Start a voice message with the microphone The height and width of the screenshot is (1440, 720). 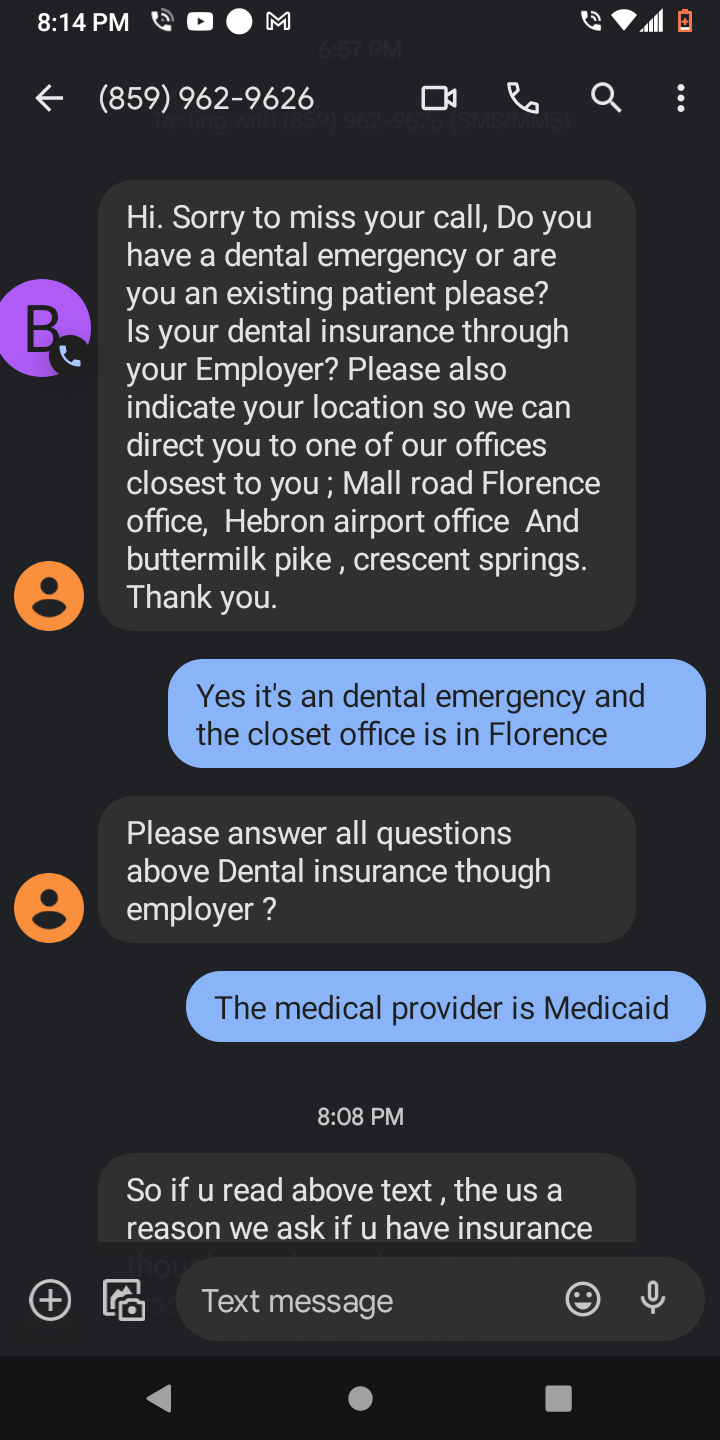pos(653,1299)
